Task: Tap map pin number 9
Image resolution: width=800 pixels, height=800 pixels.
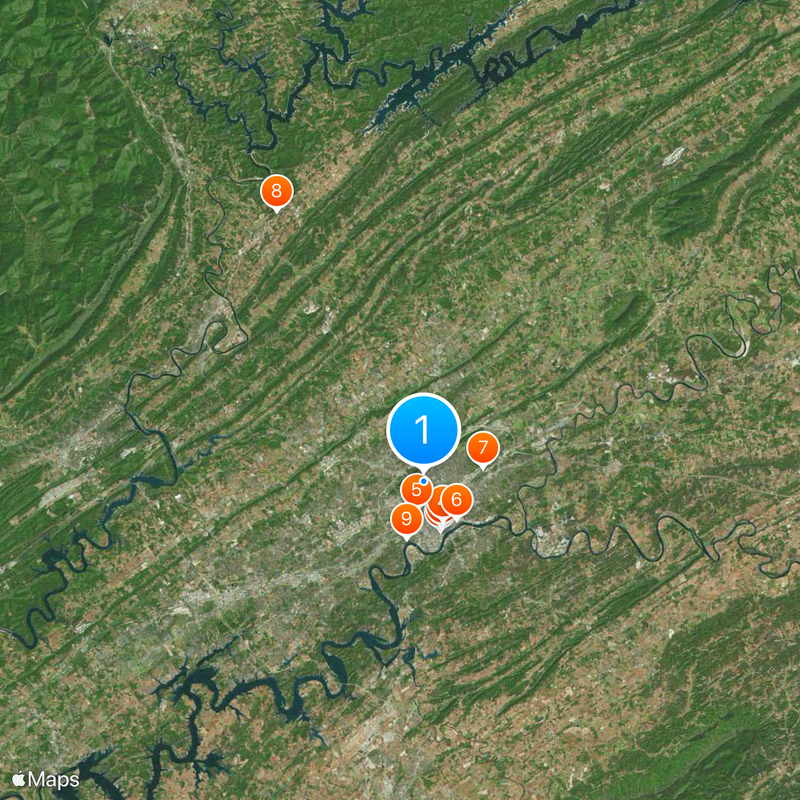Action: pyautogui.click(x=406, y=518)
